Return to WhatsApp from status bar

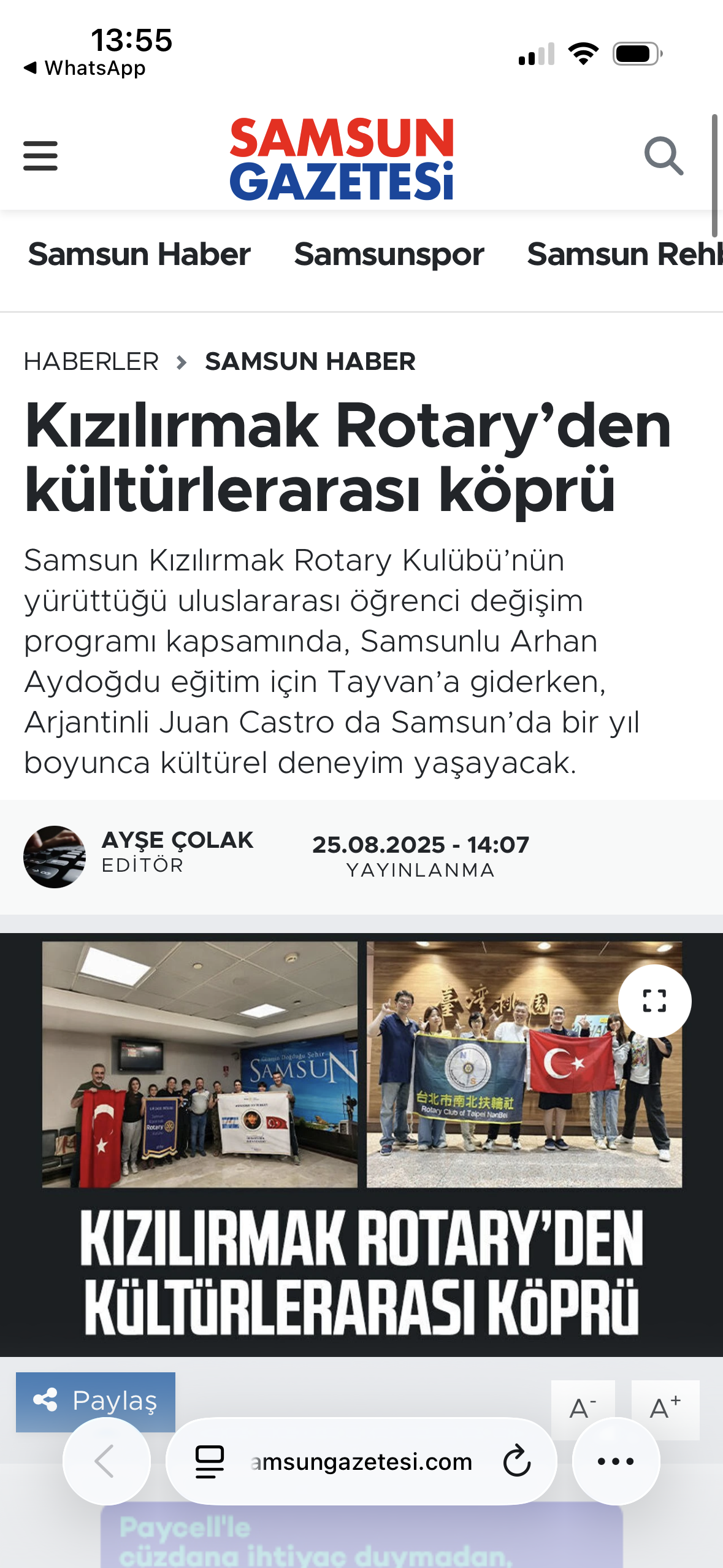point(85,67)
